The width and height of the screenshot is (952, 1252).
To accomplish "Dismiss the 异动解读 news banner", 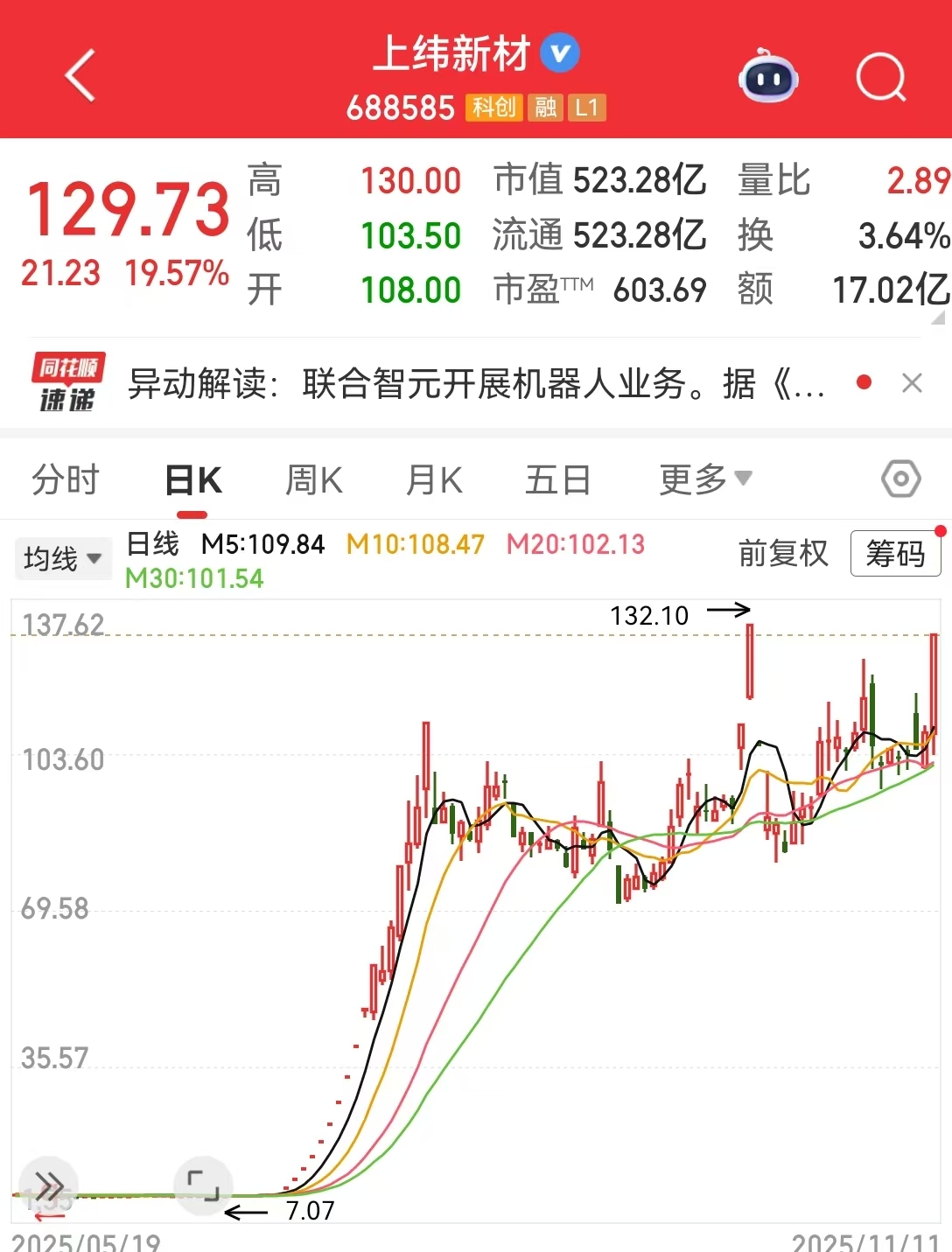I will (x=912, y=383).
